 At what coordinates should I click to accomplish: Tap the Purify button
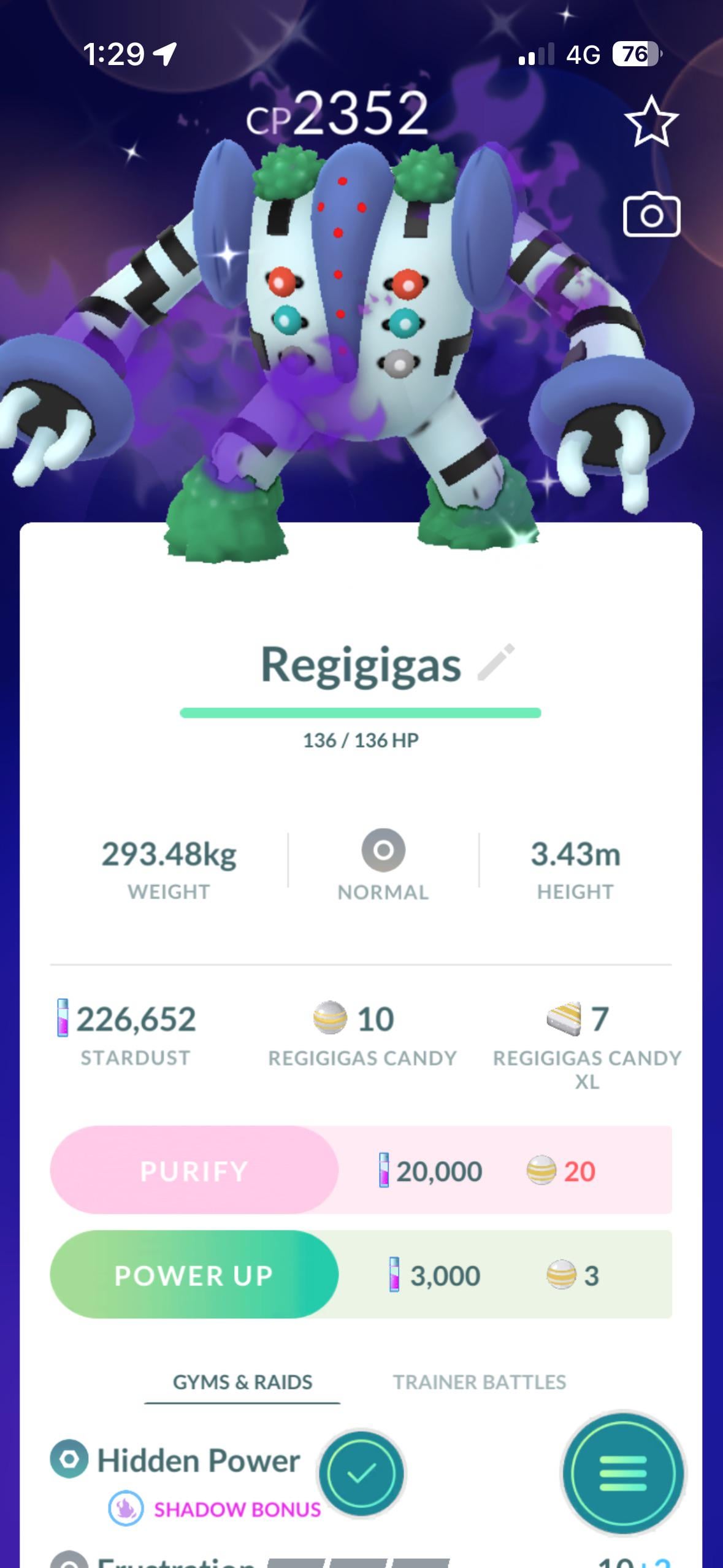[194, 1170]
